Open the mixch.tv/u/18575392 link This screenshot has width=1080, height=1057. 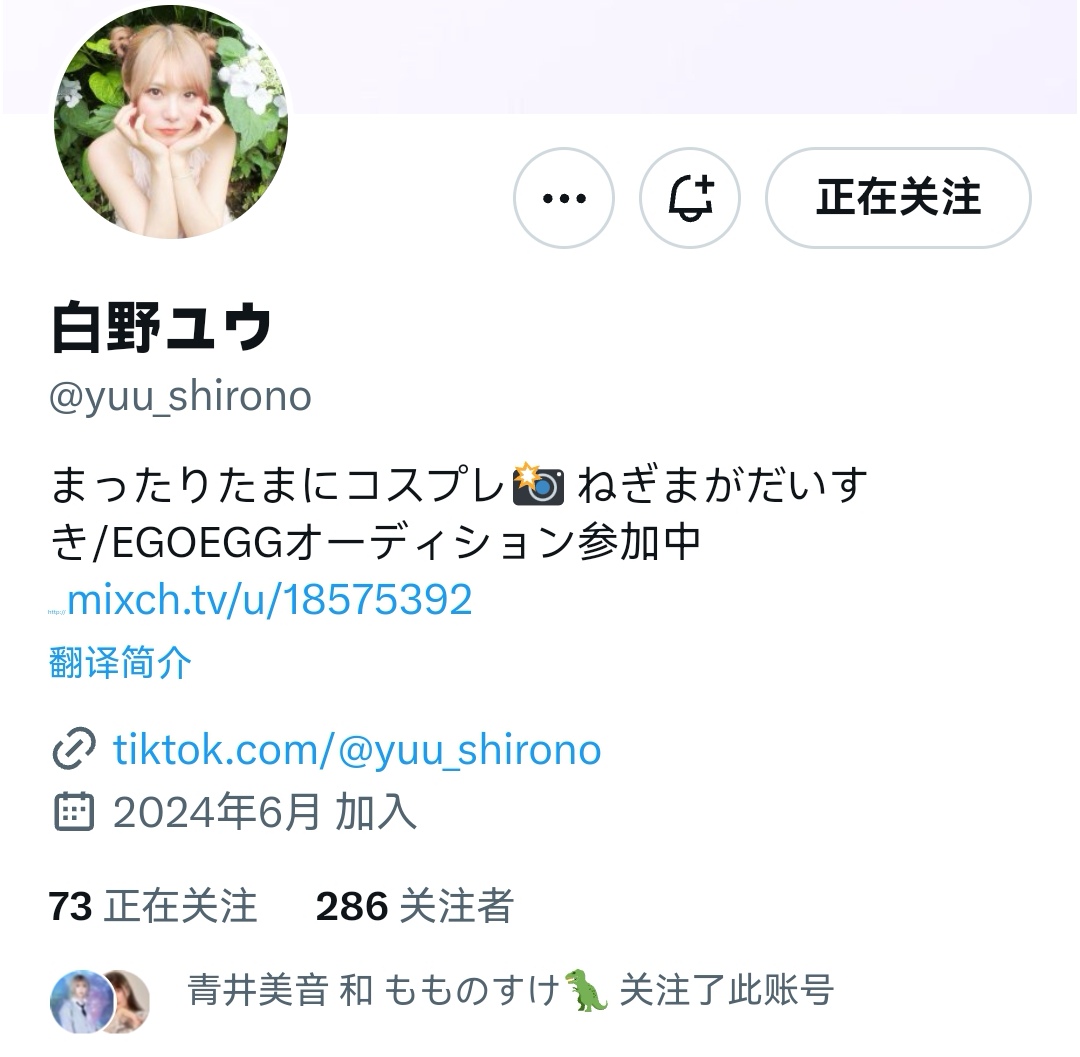tap(269, 600)
